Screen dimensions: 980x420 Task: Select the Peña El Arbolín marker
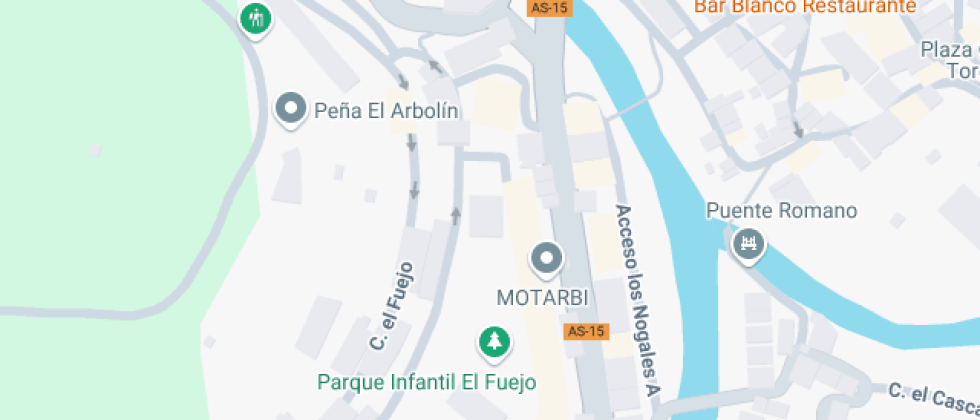click(291, 109)
